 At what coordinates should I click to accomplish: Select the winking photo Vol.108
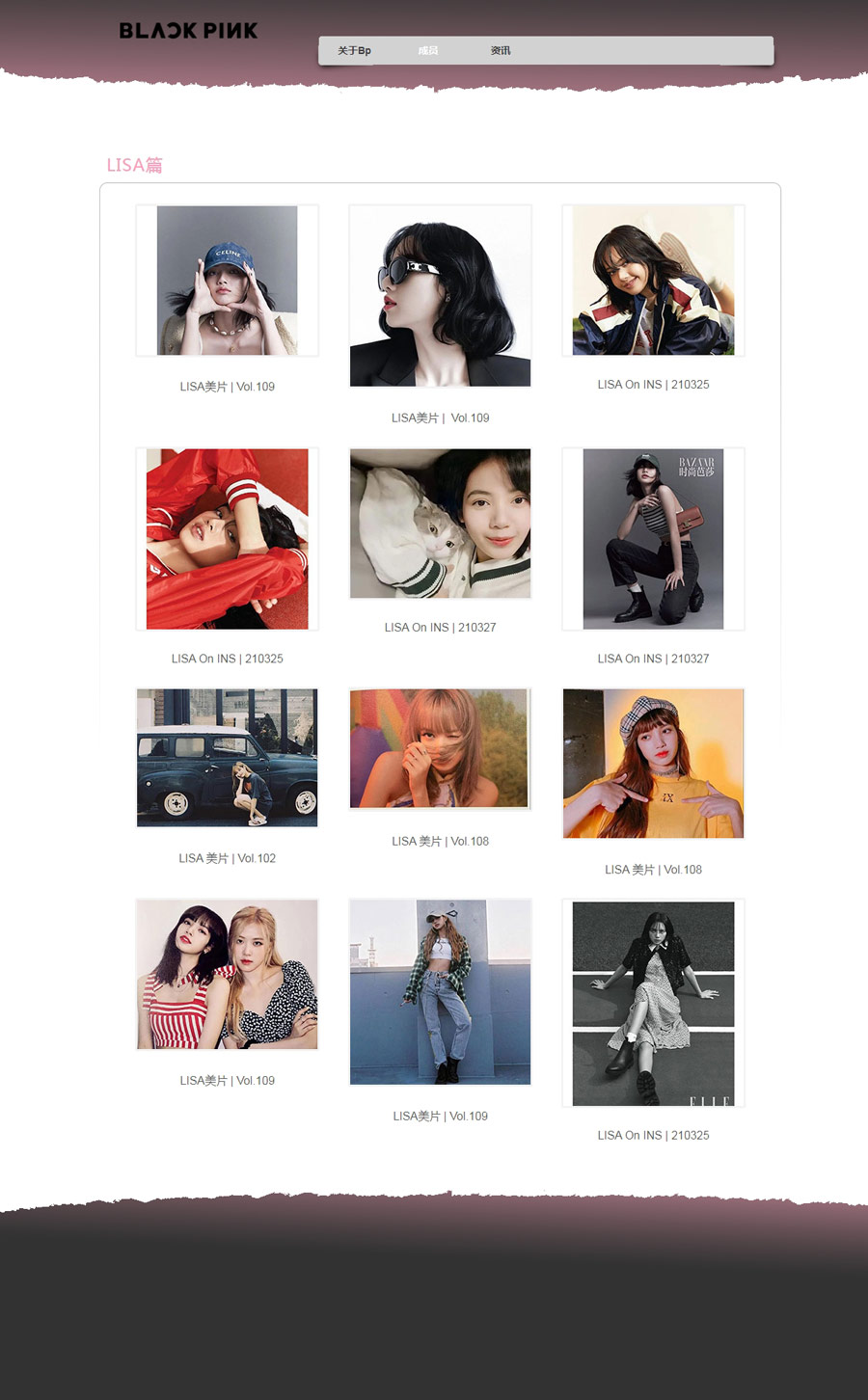(440, 748)
